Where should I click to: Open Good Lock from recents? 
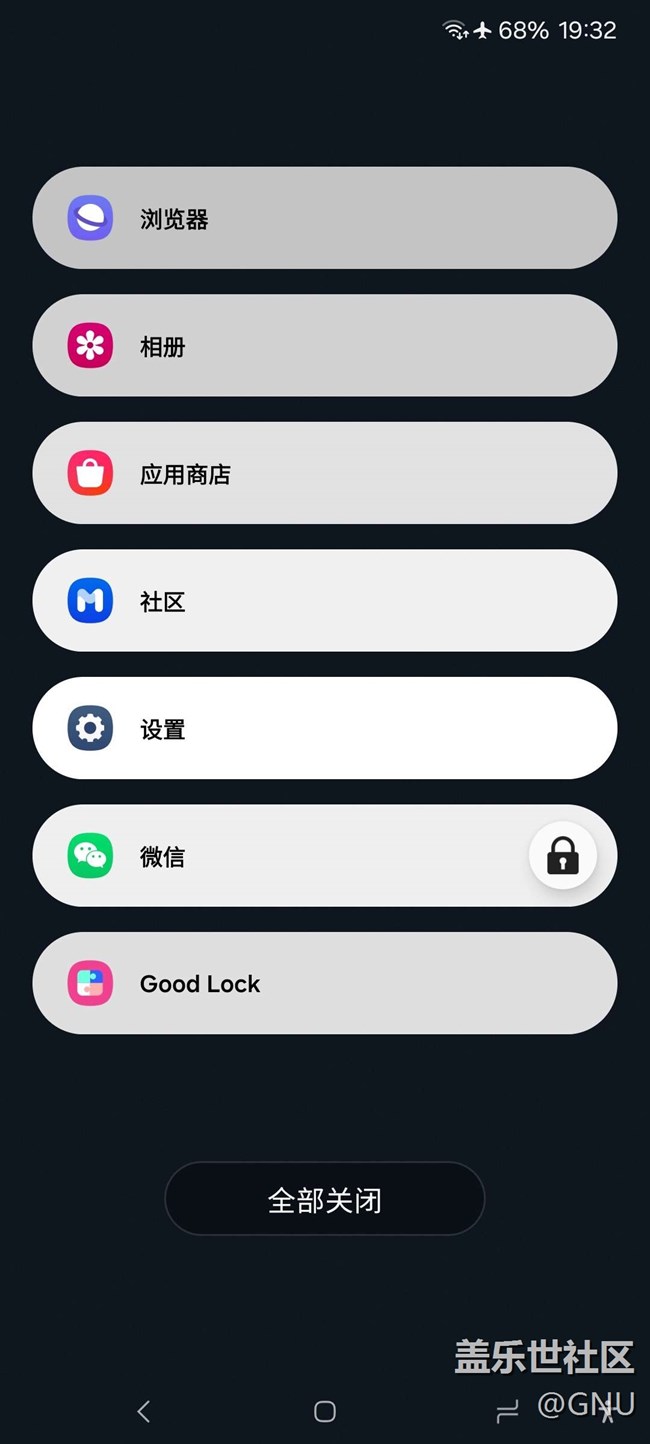click(324, 983)
